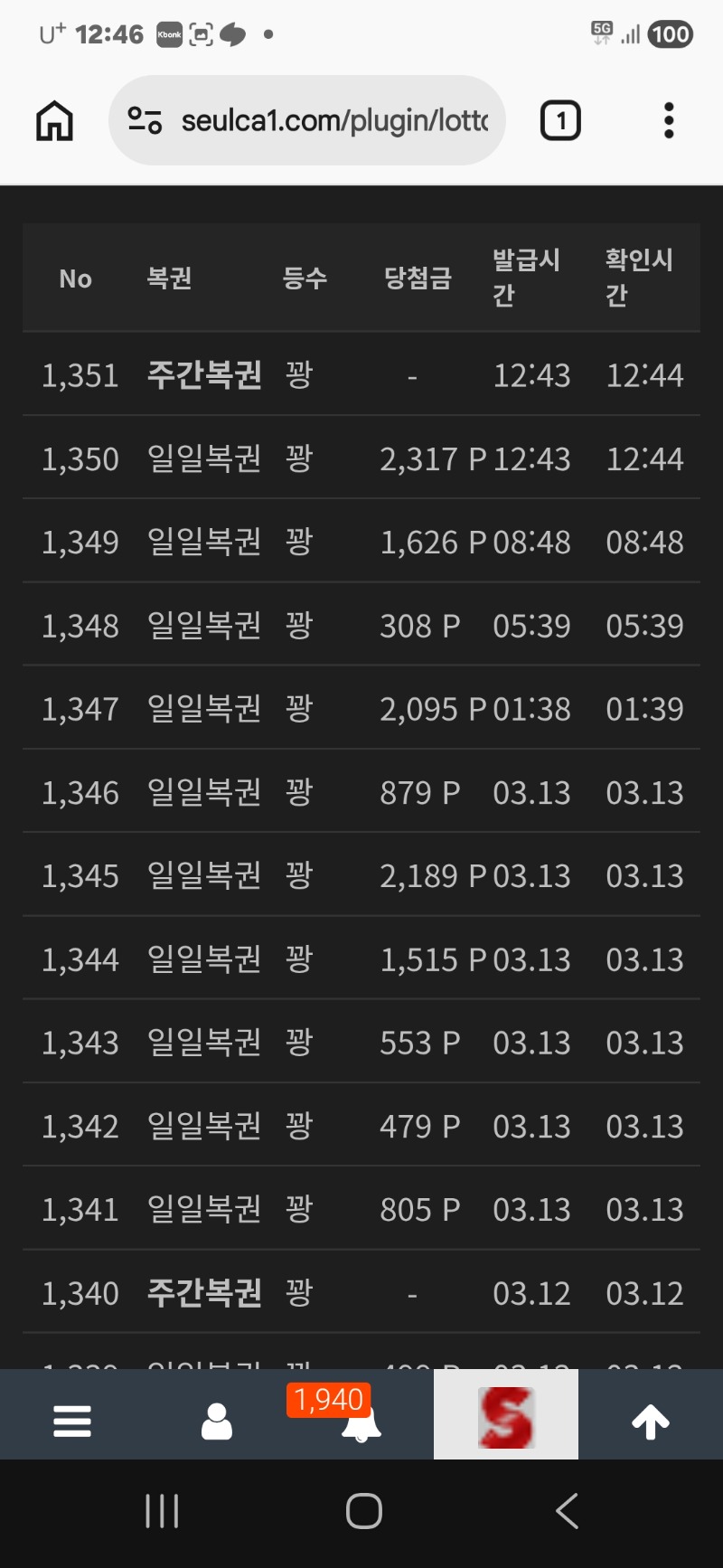The height and width of the screenshot is (1568, 723).
Task: Tap the battery 100 indicator in status bar
Action: click(x=669, y=33)
